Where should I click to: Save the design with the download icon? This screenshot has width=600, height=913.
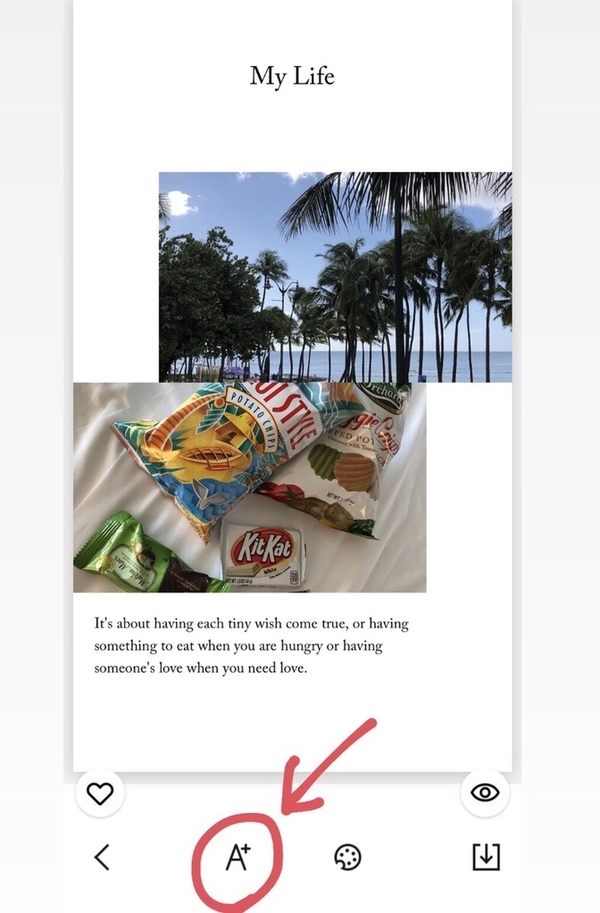point(486,857)
